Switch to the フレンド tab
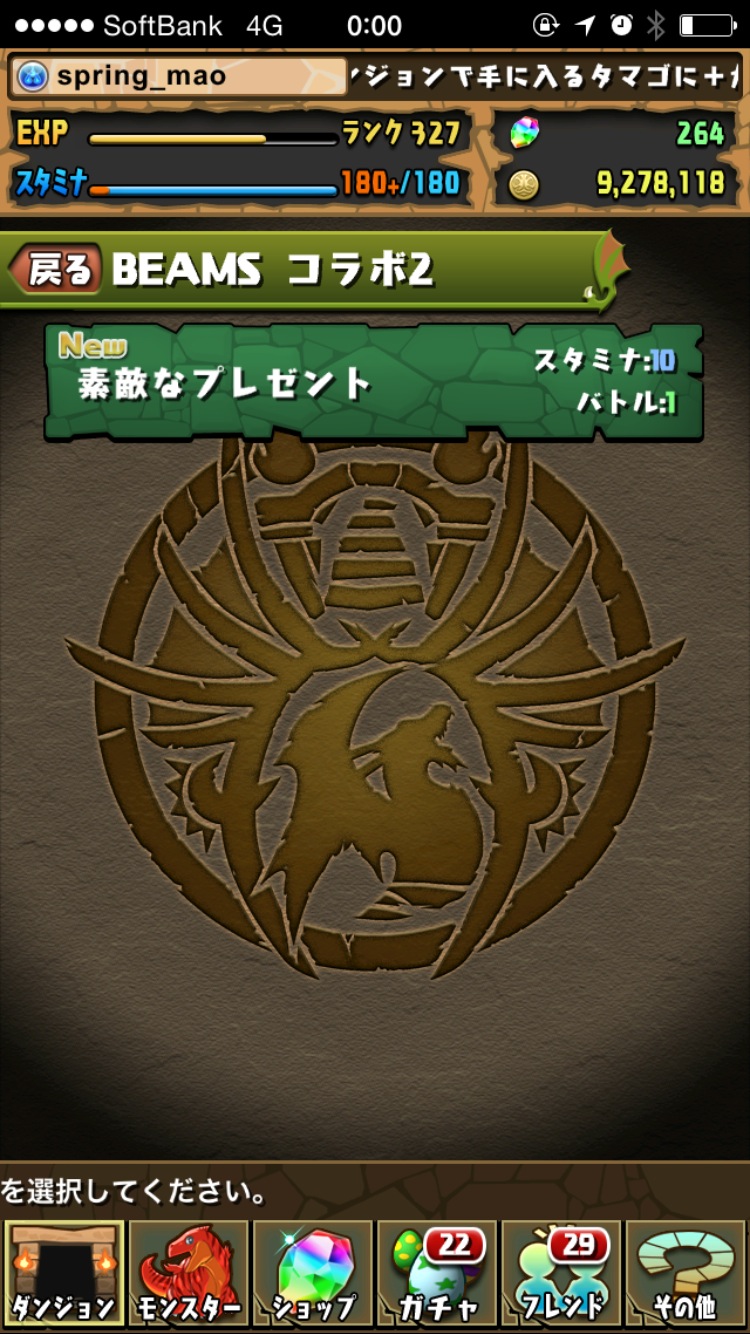Image resolution: width=750 pixels, height=1334 pixels. click(x=562, y=1272)
